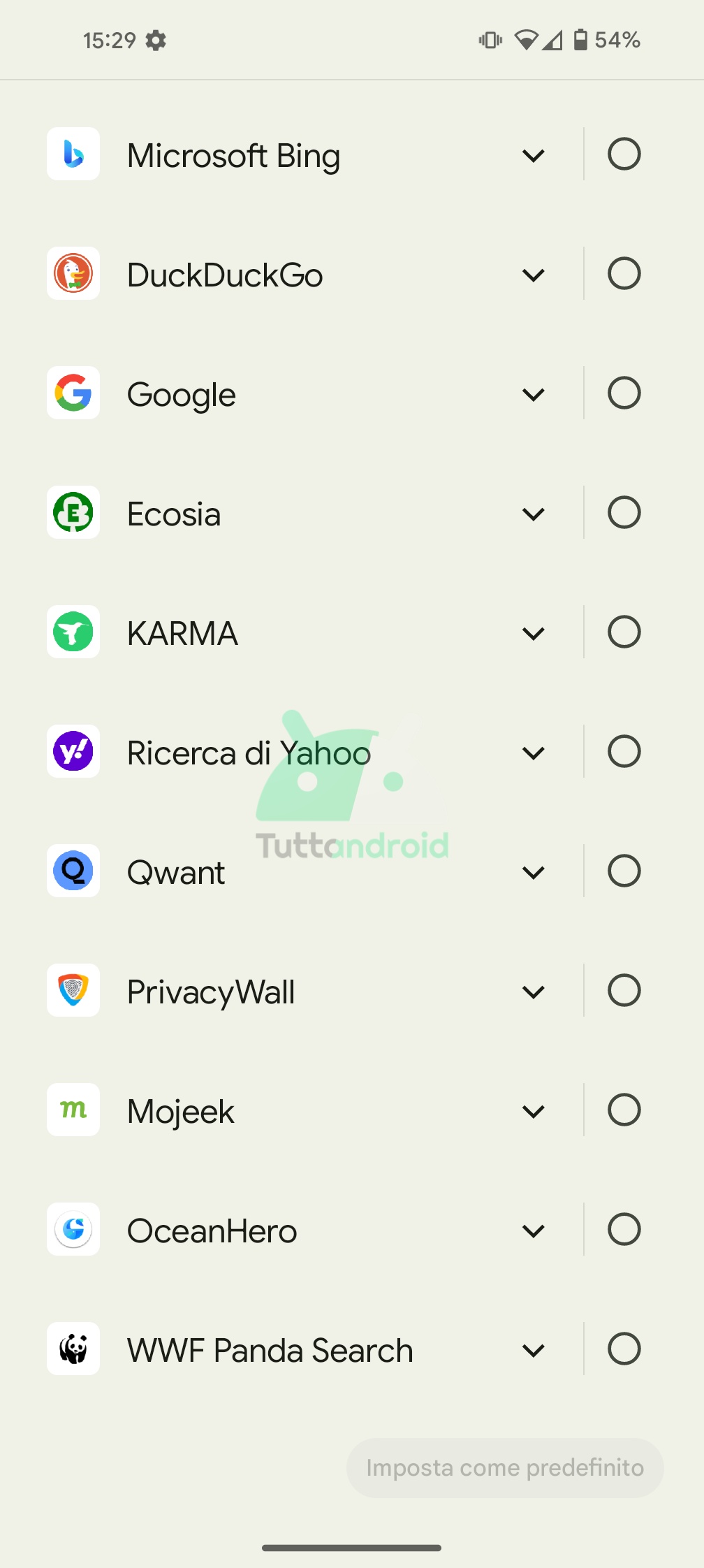Image resolution: width=704 pixels, height=1568 pixels.
Task: Expand the Google details chevron
Action: 534,394
